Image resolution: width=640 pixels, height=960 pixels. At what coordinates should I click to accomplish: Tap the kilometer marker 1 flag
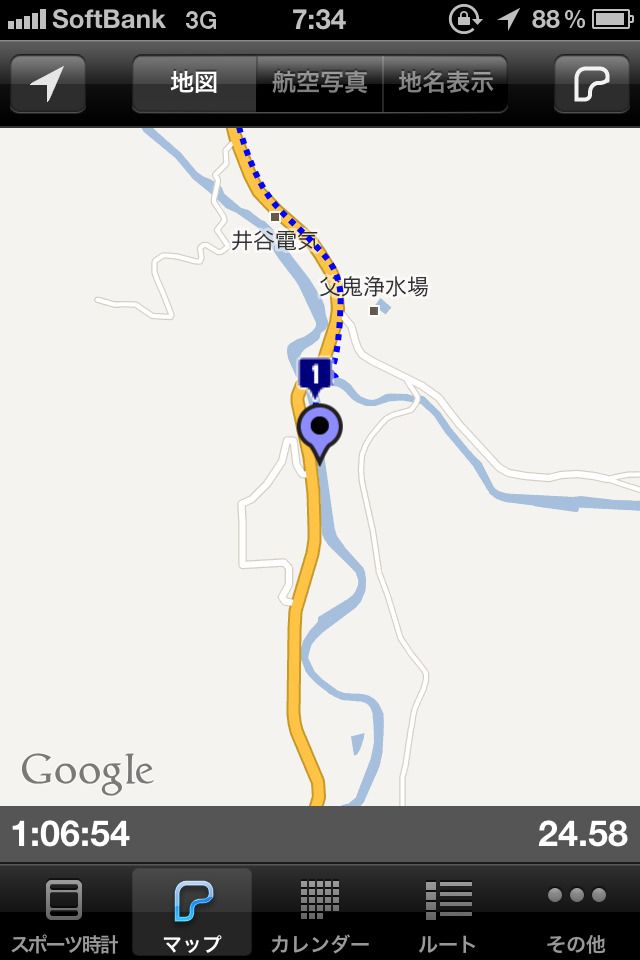315,375
